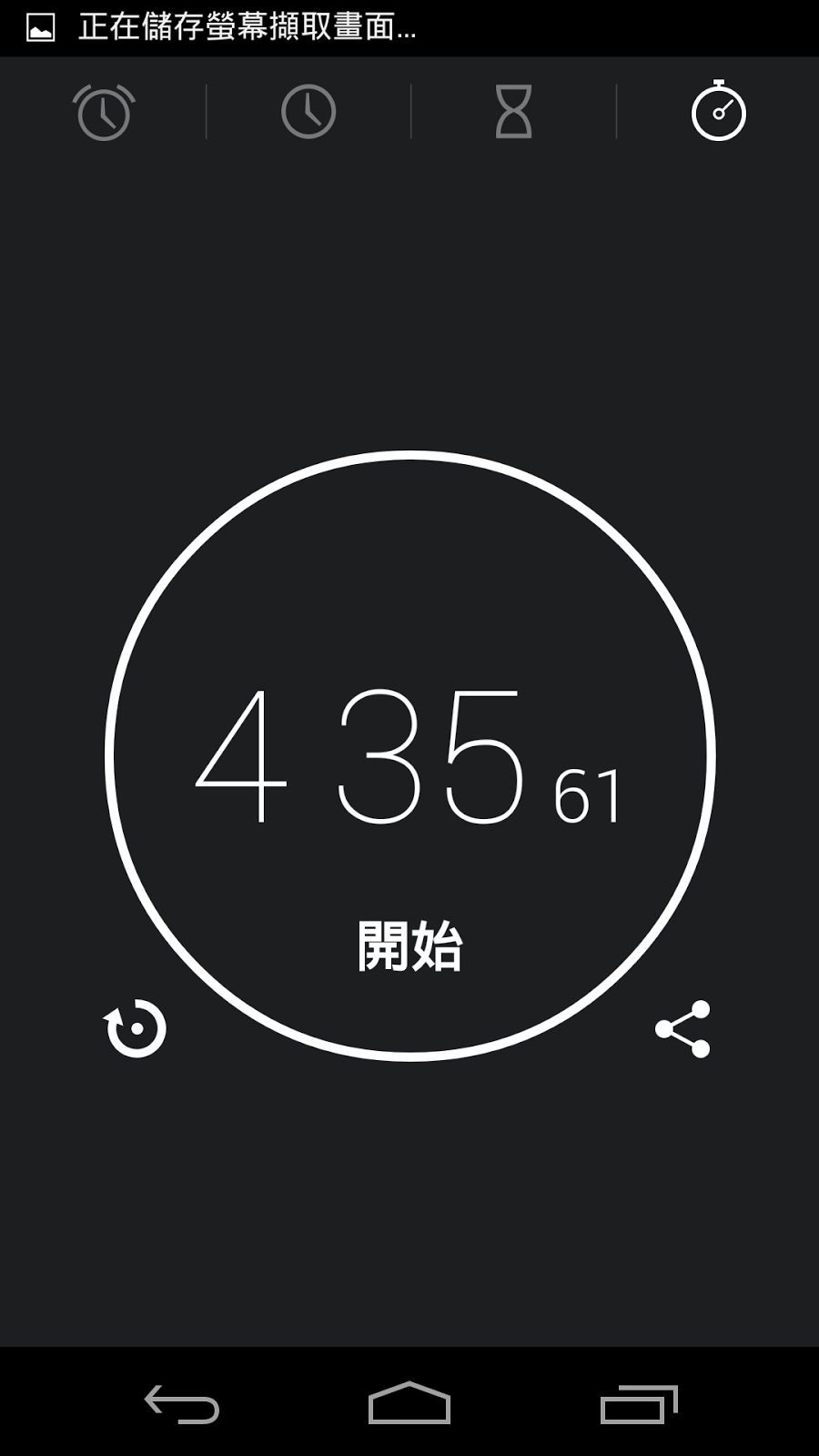The width and height of the screenshot is (819, 1456).
Task: Share the stopwatch result
Action: point(682,1028)
